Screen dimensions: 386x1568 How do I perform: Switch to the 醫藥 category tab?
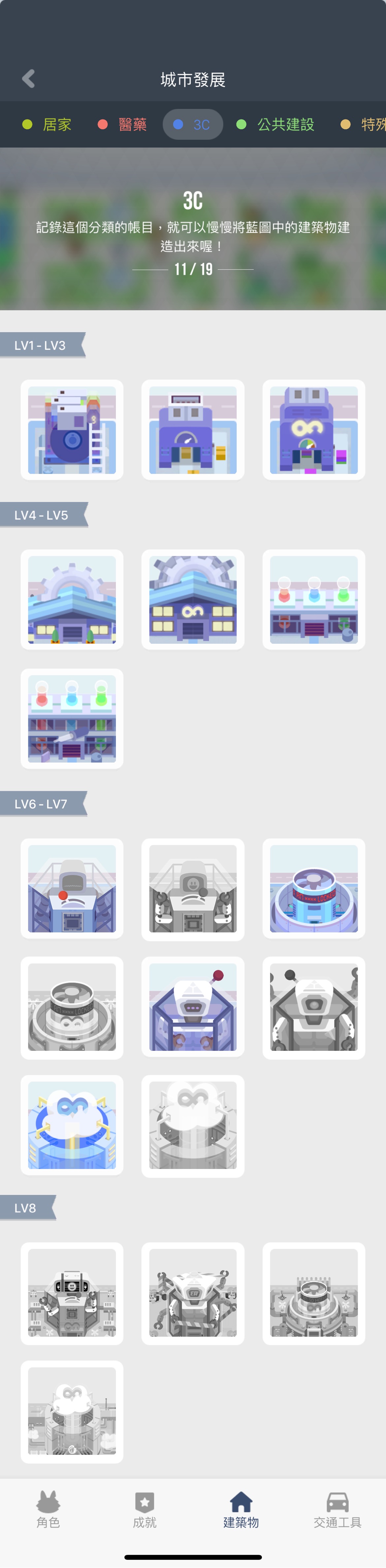pyautogui.click(x=123, y=125)
